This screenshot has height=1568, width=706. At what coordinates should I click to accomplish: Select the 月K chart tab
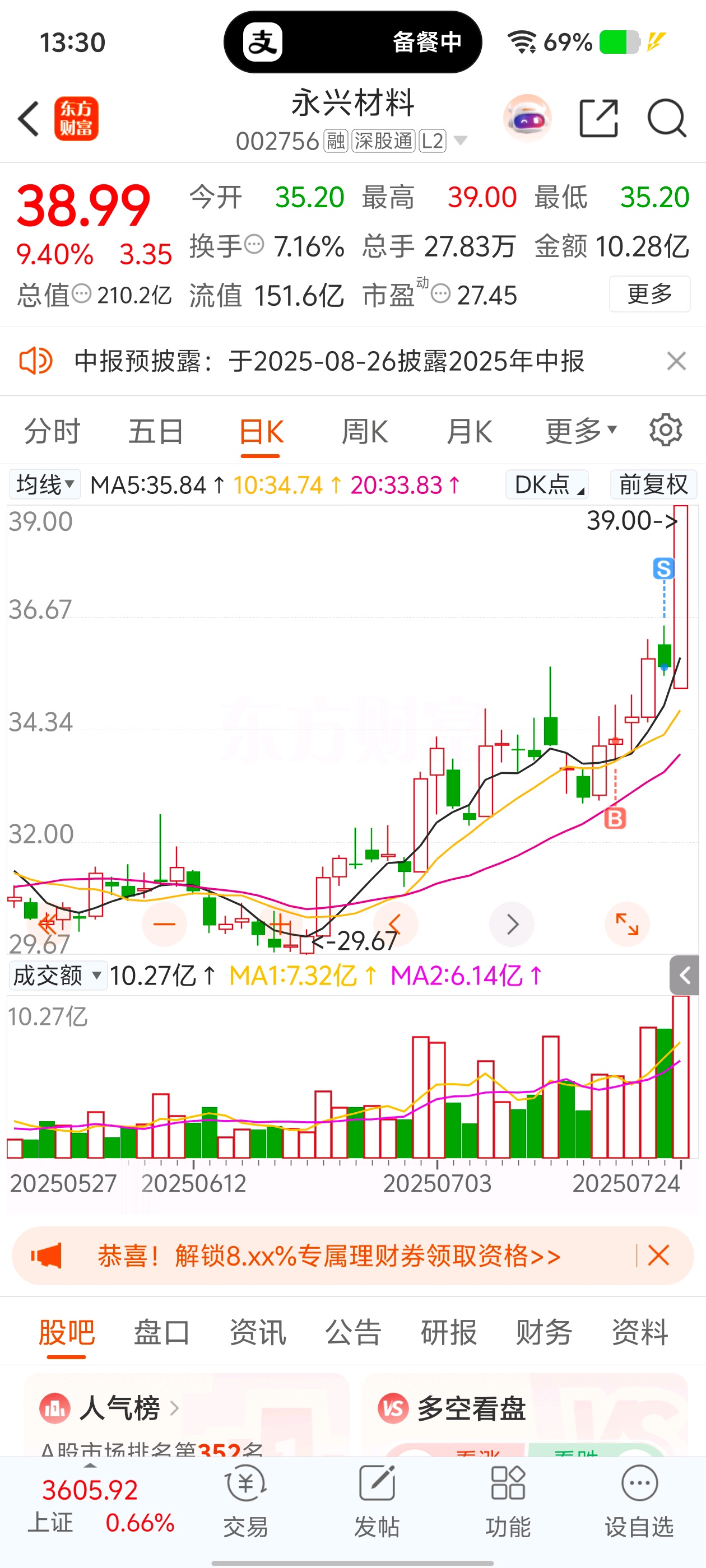(x=469, y=432)
